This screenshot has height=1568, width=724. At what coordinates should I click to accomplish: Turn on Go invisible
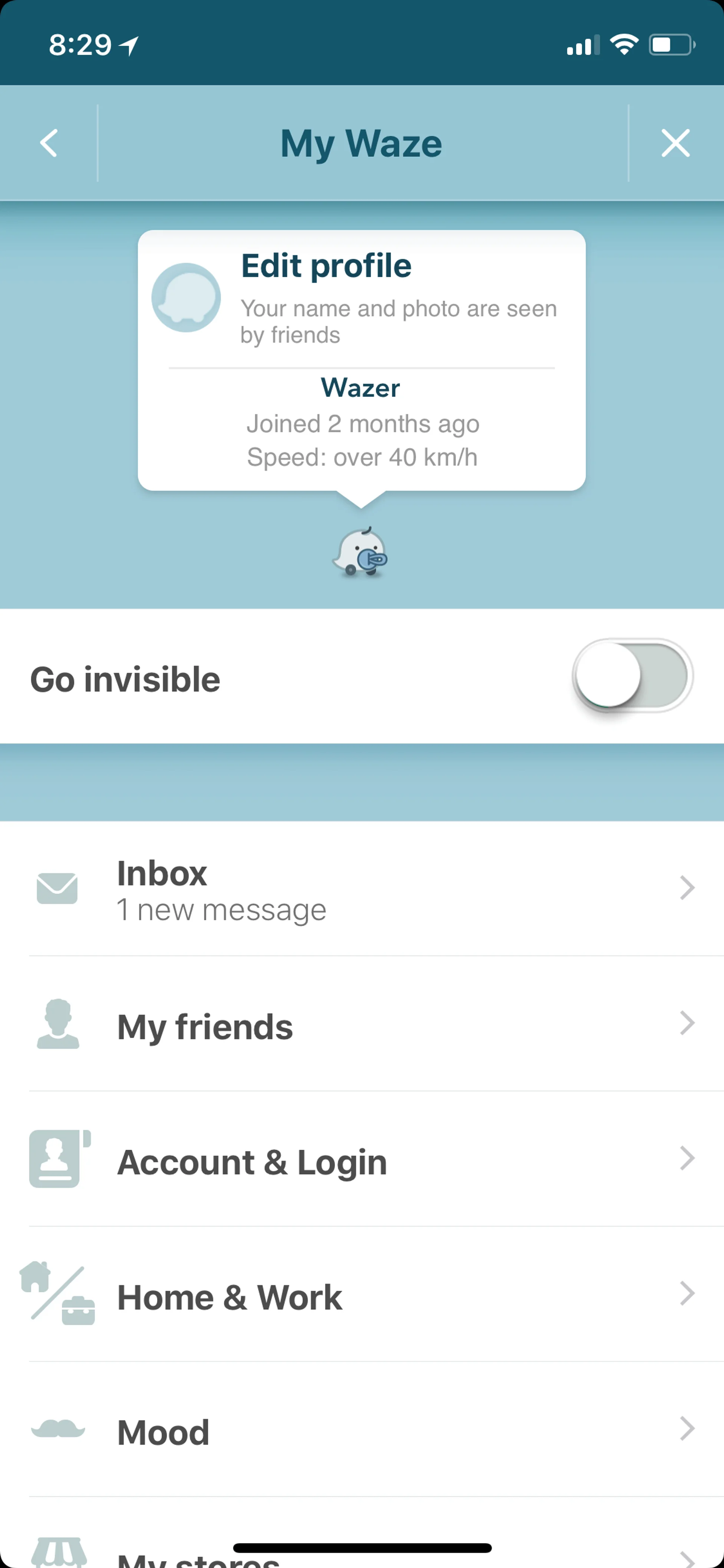(x=632, y=676)
